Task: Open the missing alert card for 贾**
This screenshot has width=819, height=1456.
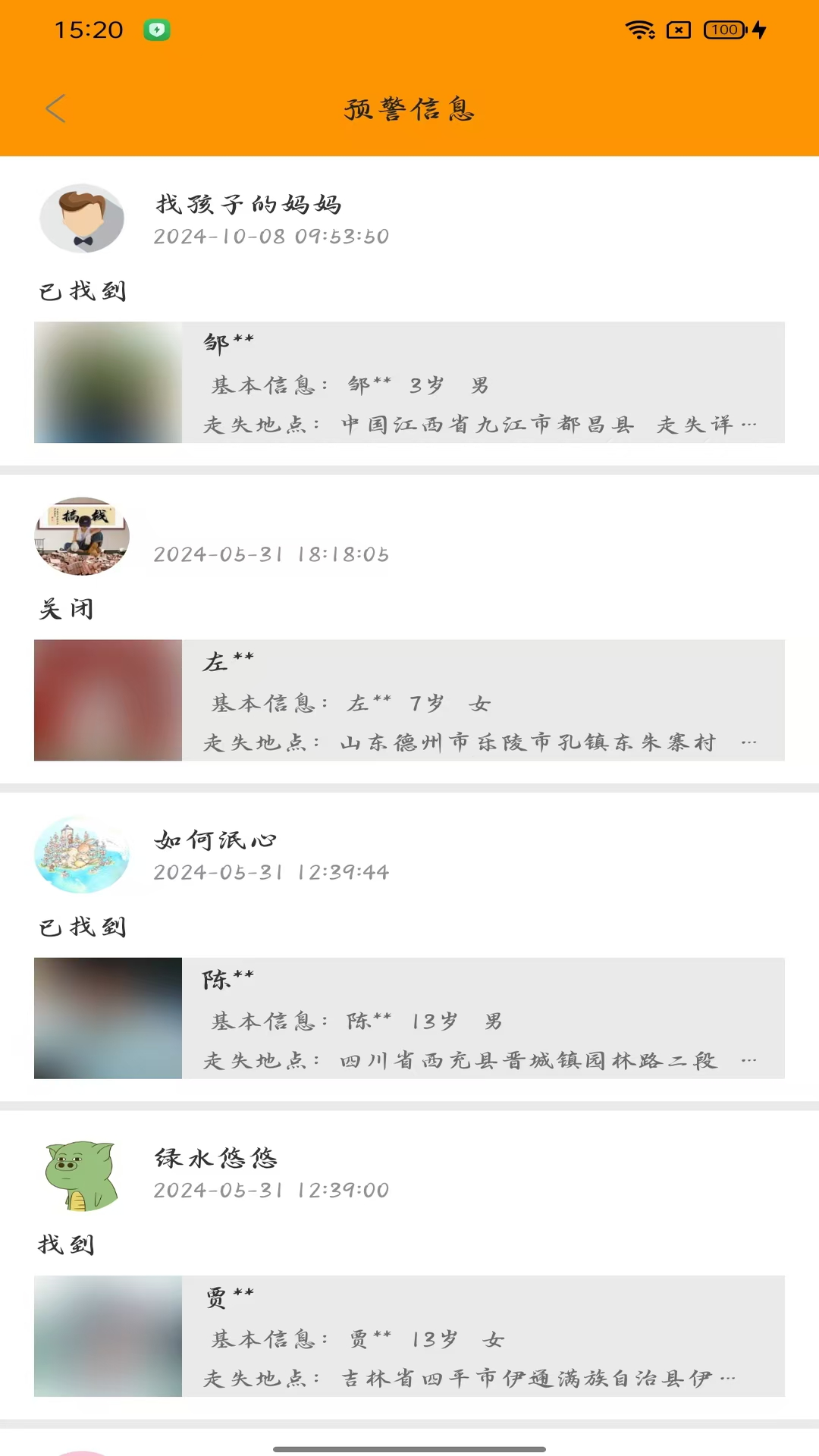Action: pyautogui.click(x=409, y=1335)
